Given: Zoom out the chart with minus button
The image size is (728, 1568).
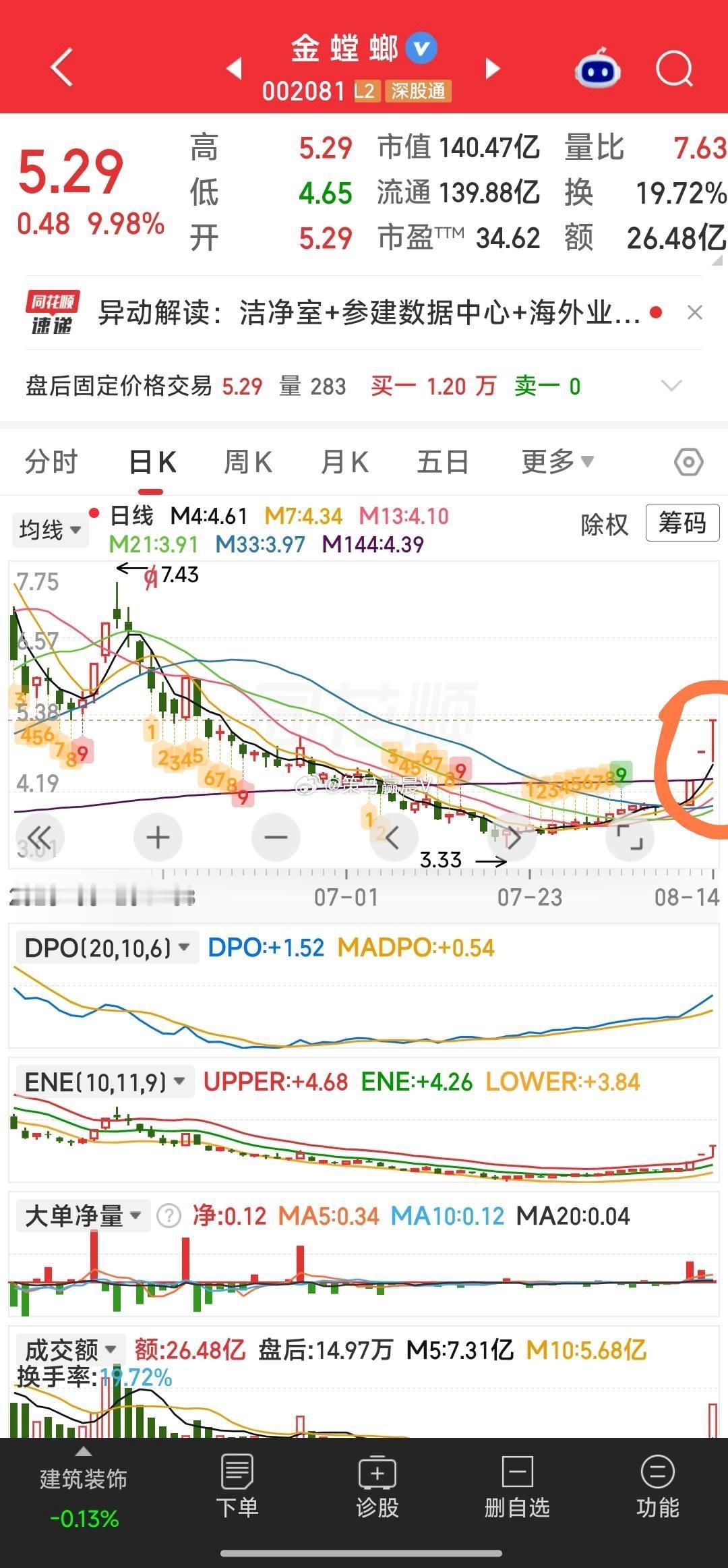Looking at the screenshot, I should pyautogui.click(x=276, y=838).
